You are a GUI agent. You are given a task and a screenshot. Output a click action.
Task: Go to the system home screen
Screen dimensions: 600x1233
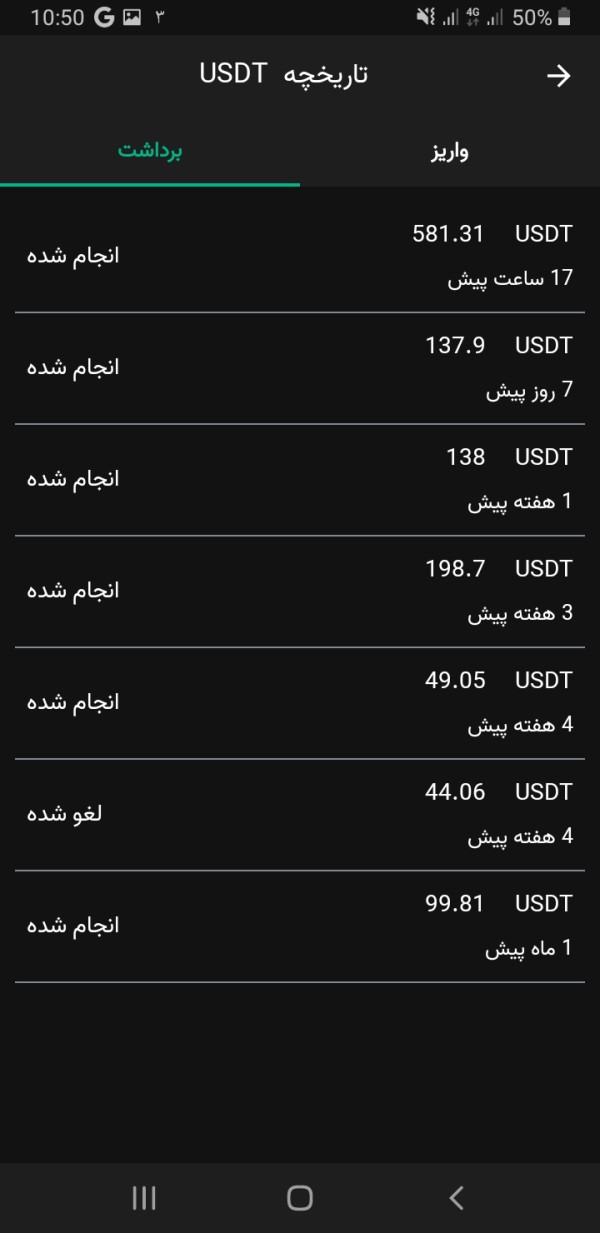pyautogui.click(x=300, y=1198)
